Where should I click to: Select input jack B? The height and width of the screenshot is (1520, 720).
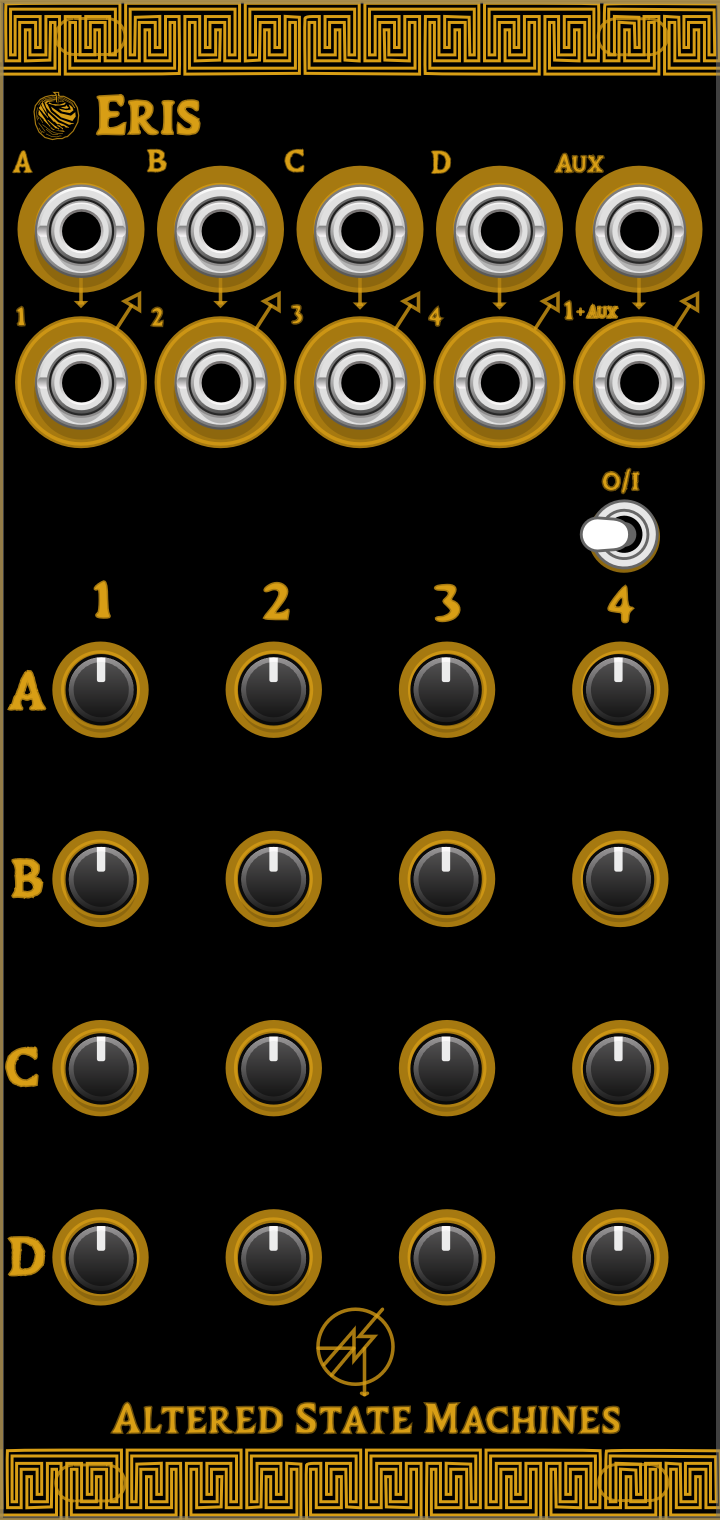tap(220, 230)
